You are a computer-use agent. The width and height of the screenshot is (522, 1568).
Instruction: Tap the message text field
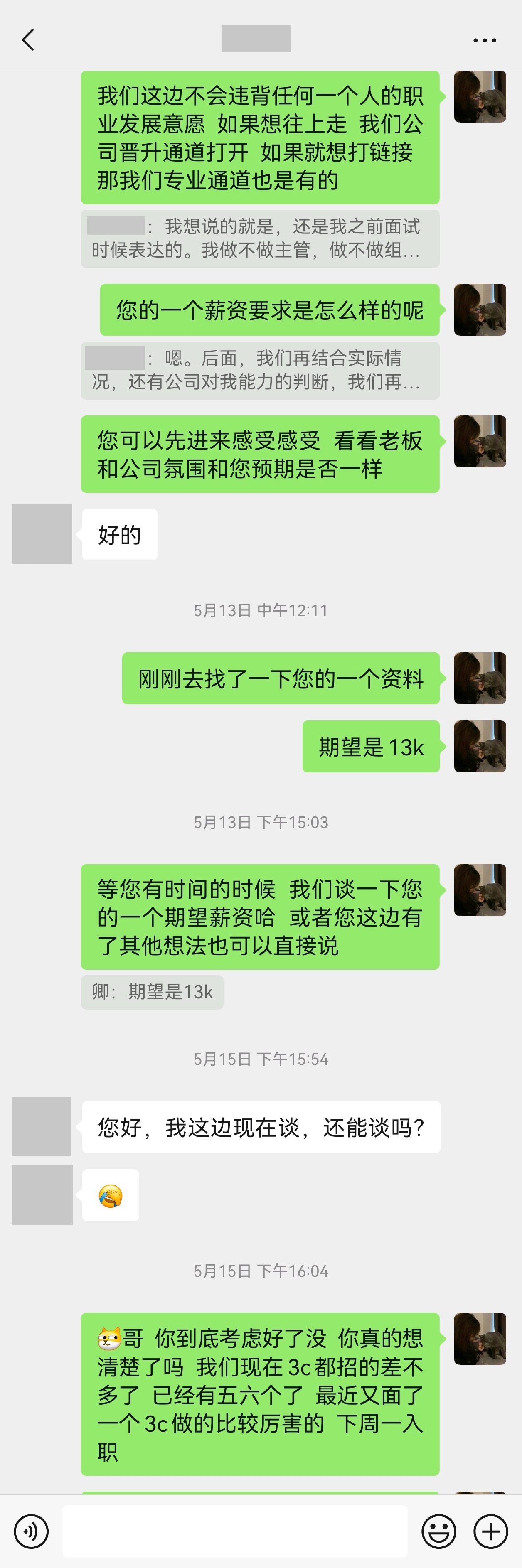234,1531
